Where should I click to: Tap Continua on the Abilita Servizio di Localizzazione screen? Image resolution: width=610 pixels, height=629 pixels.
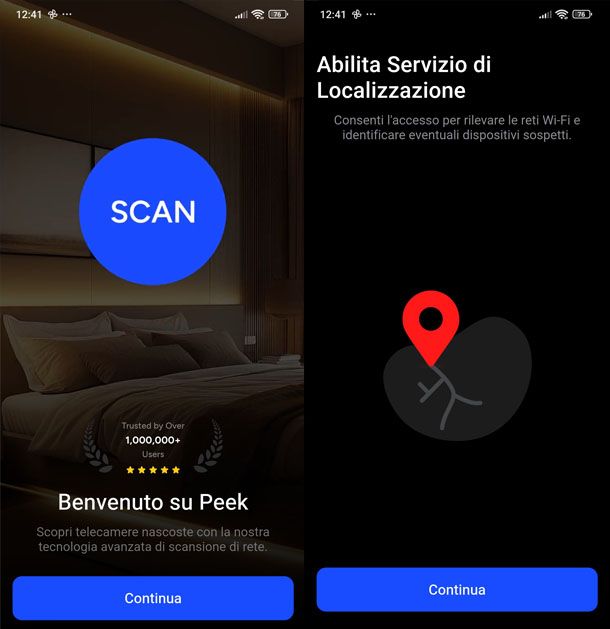(457, 590)
